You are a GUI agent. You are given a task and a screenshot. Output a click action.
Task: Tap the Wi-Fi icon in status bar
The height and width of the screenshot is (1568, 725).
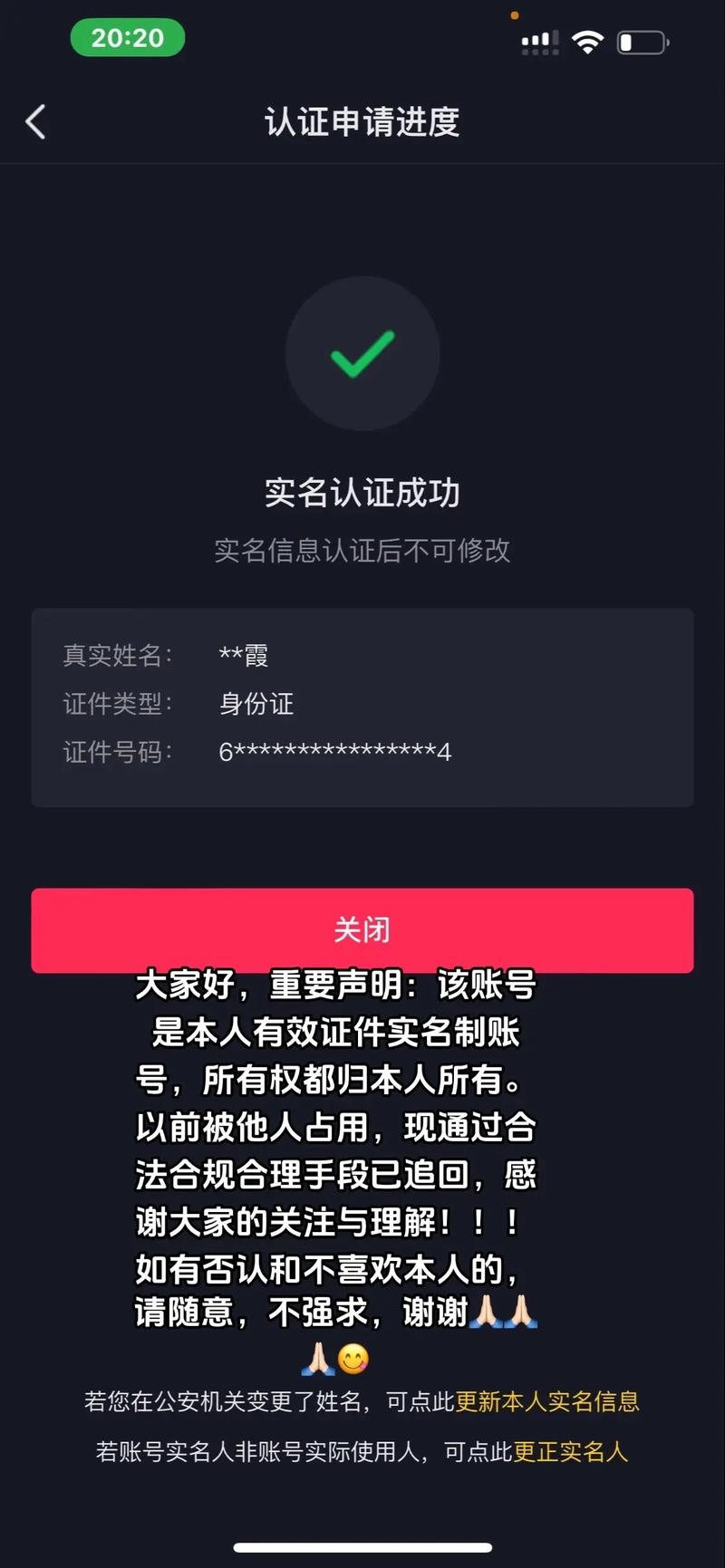pos(588,41)
